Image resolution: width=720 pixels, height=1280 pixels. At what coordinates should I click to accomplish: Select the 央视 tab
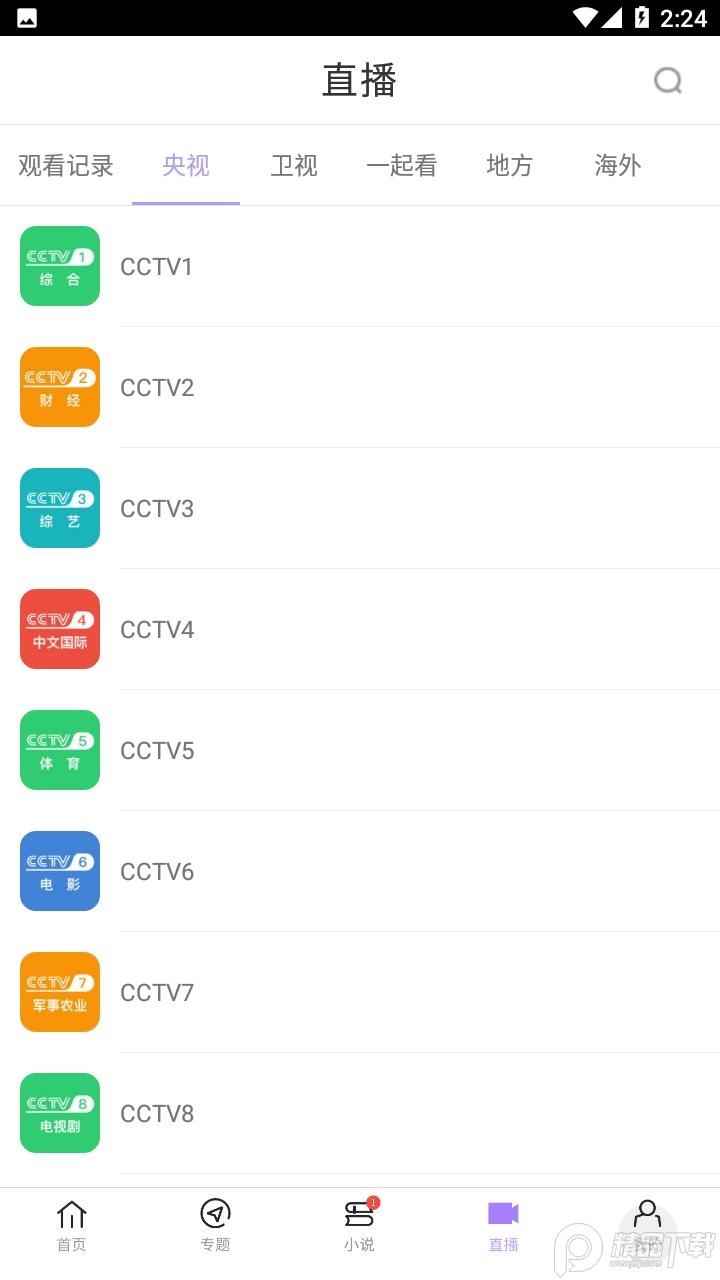pyautogui.click(x=186, y=166)
